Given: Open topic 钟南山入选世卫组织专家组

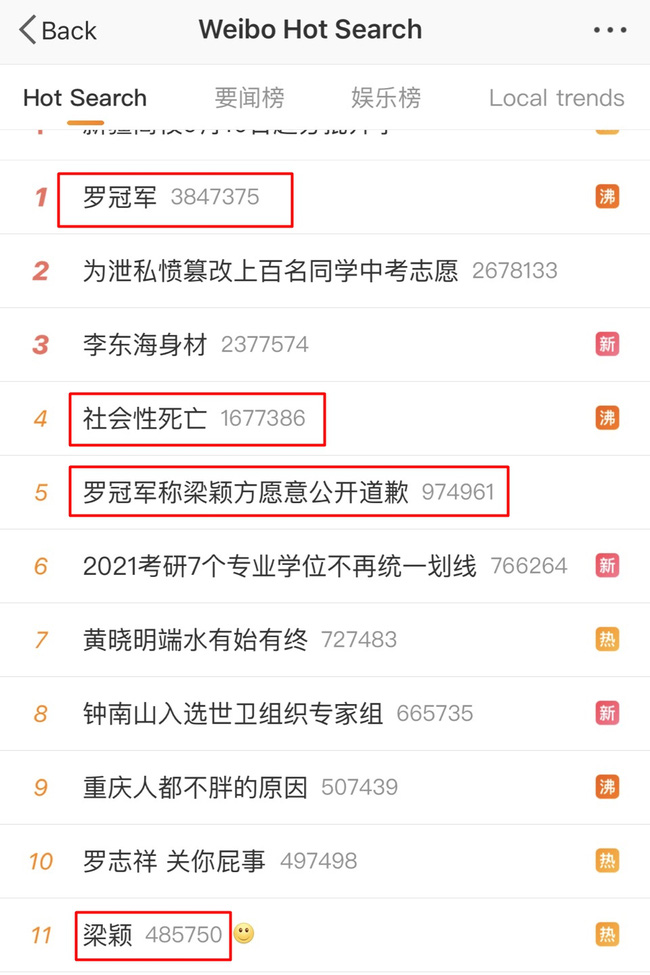Looking at the screenshot, I should tap(233, 714).
